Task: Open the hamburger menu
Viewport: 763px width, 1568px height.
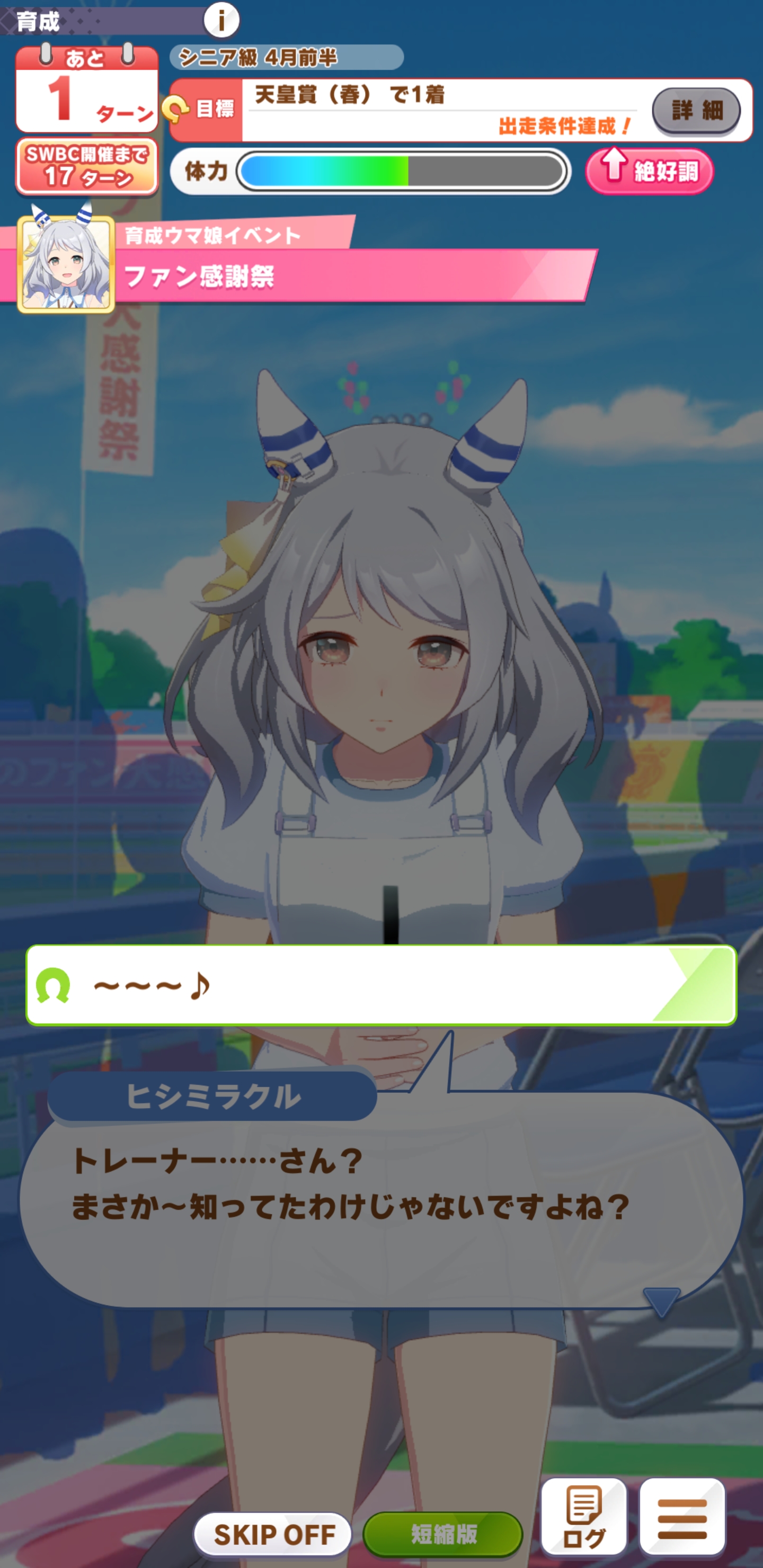Action: click(x=681, y=1517)
